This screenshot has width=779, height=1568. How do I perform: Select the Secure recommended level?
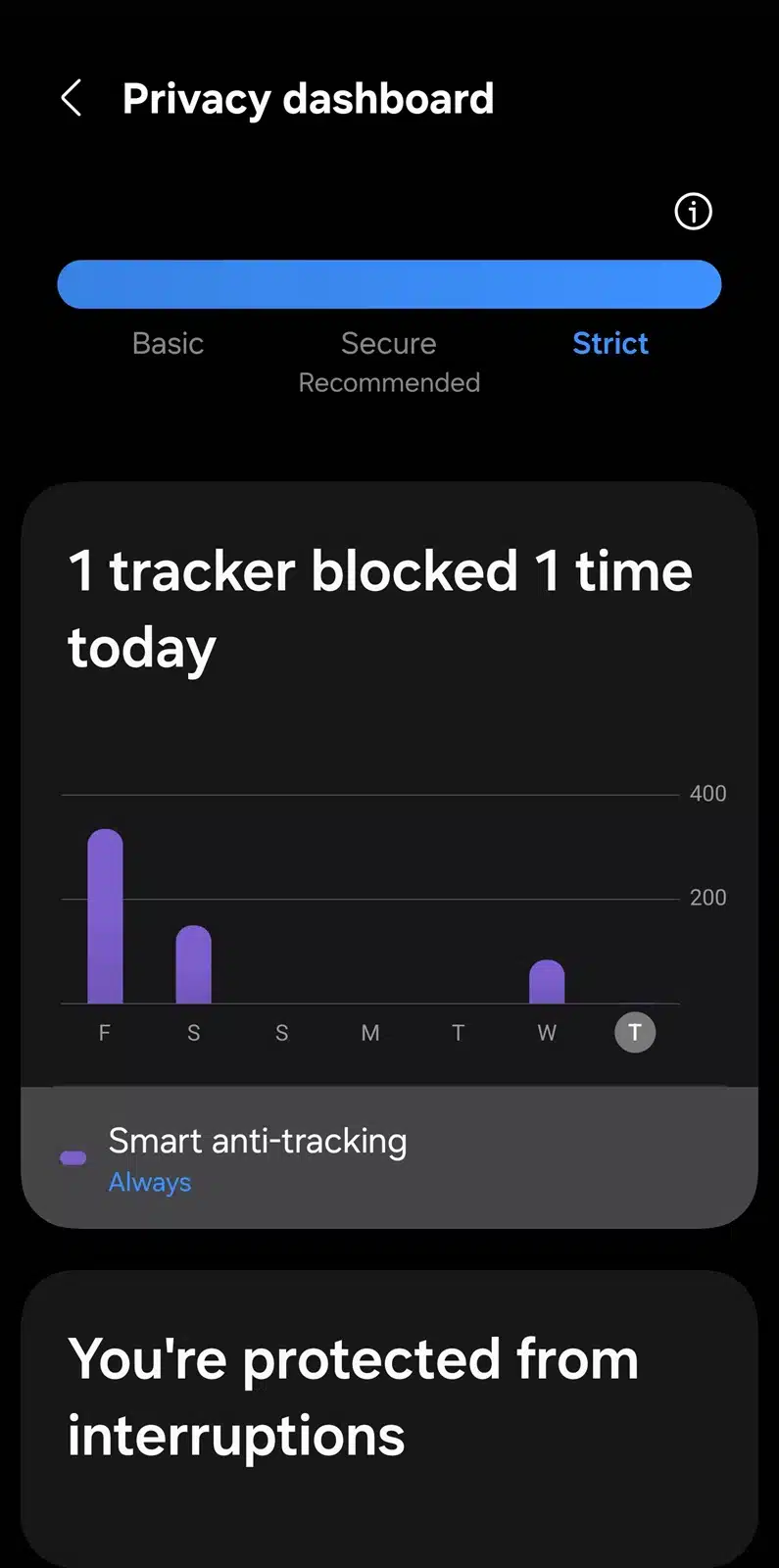(389, 360)
